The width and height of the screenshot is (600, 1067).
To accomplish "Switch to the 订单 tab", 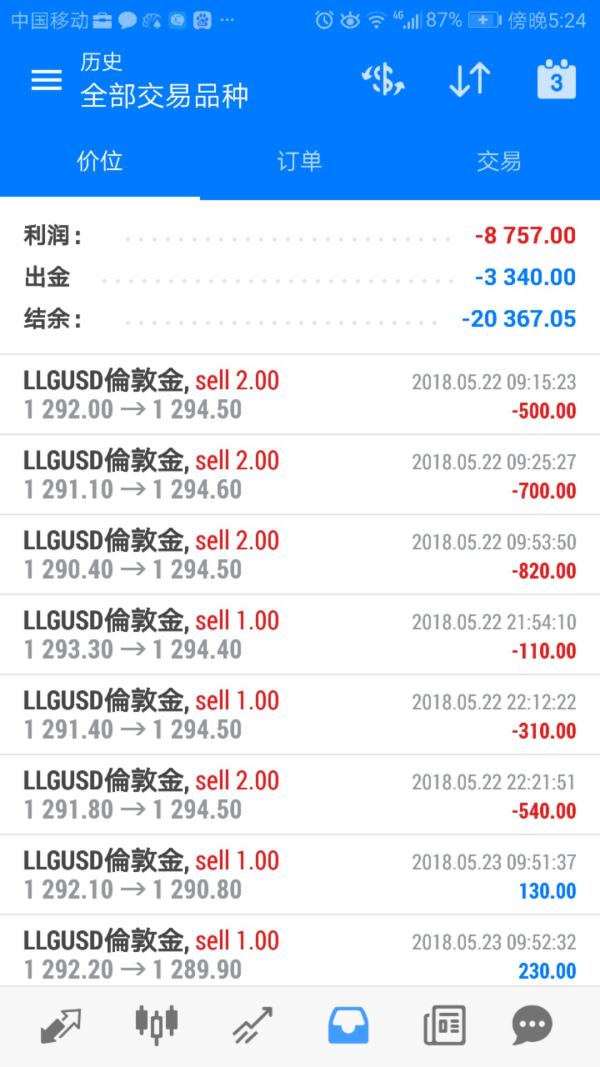I will tap(299, 161).
